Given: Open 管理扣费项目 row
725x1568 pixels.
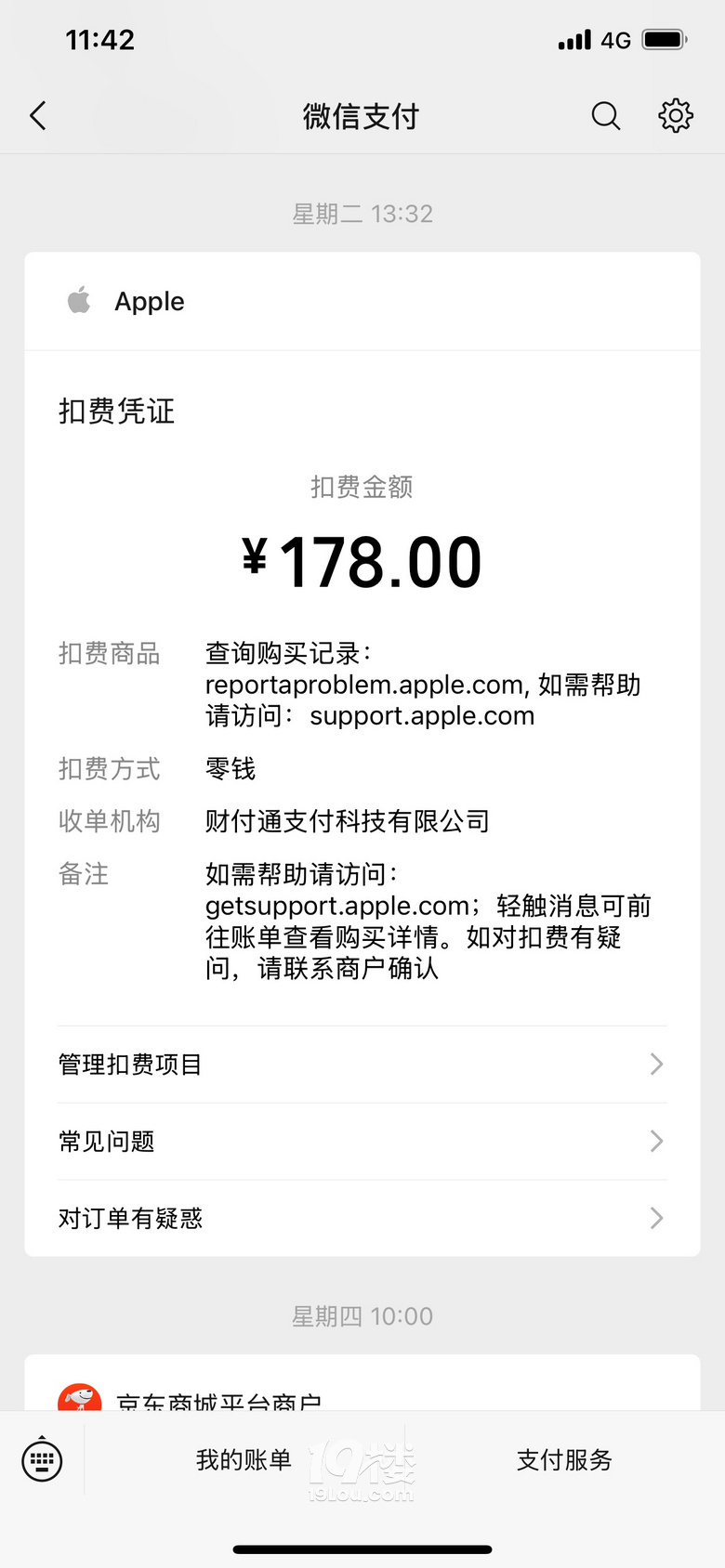Looking at the screenshot, I should [x=362, y=1065].
